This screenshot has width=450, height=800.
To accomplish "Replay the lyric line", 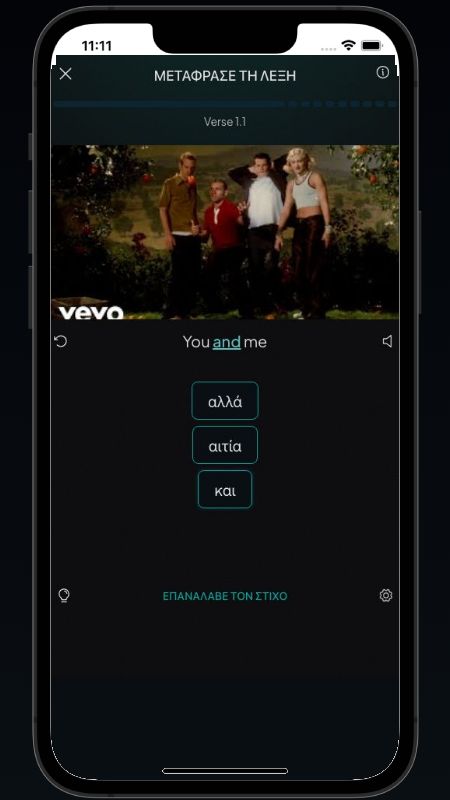I will pos(61,341).
